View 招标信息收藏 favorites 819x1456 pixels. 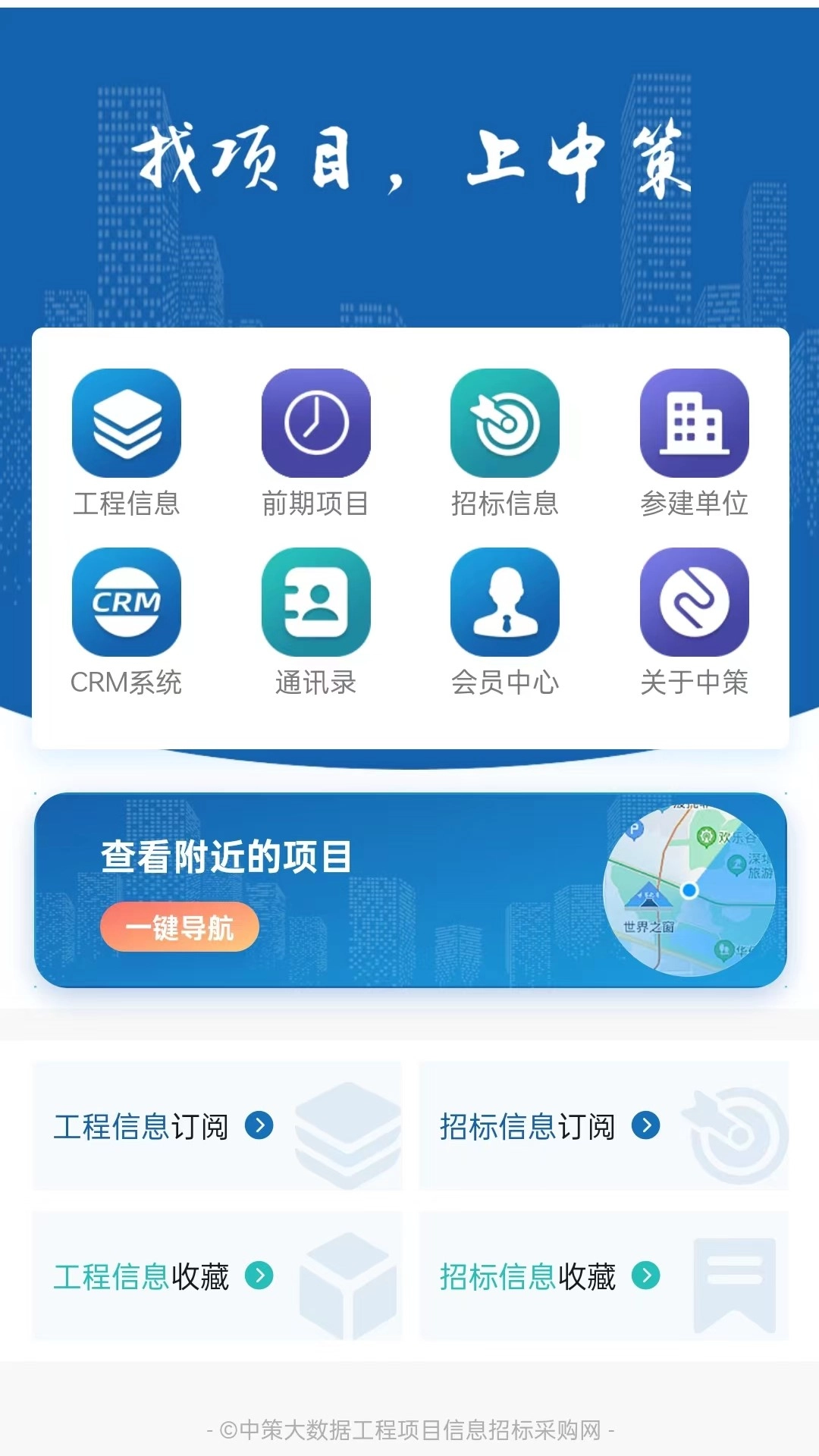(x=604, y=1276)
